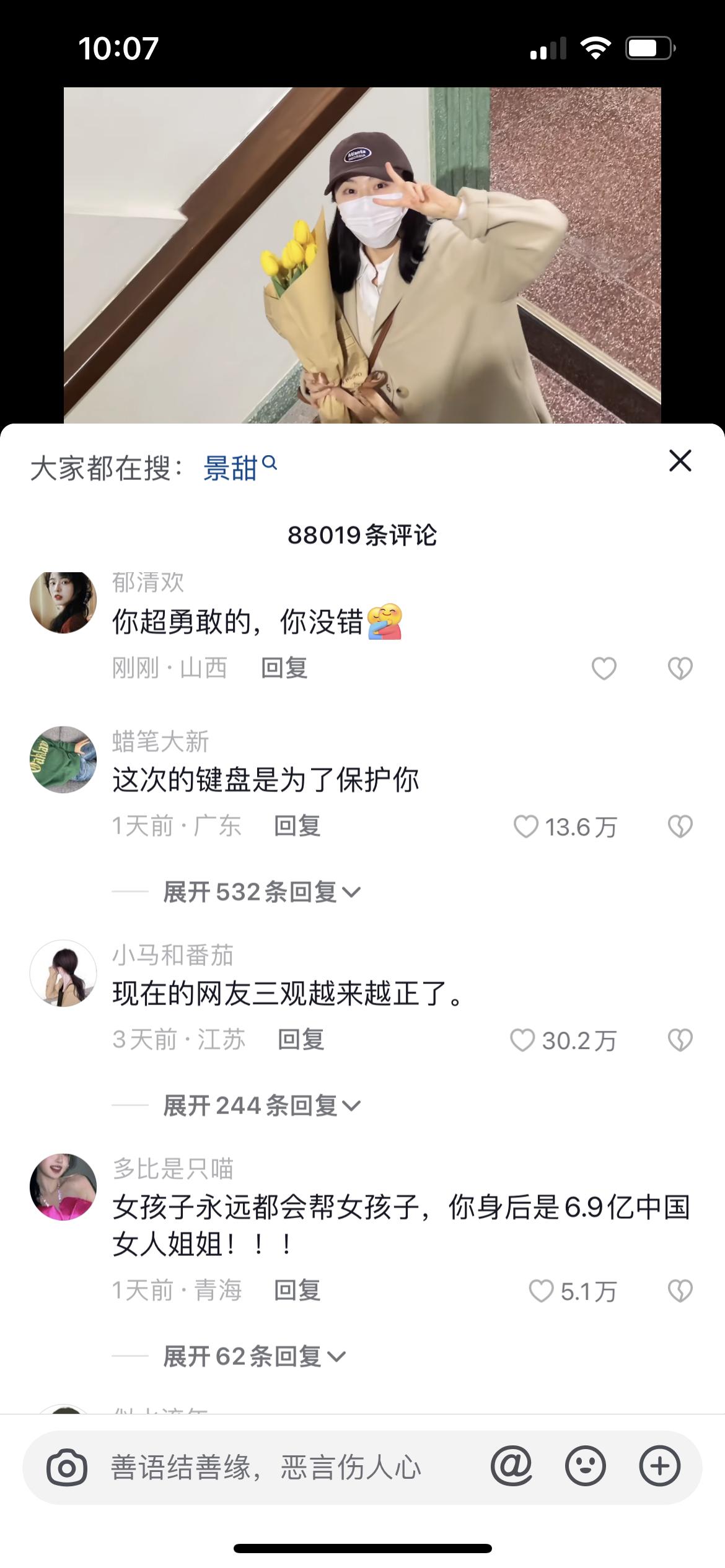Reply to 多比是只喵's comment
725x1568 pixels.
pos(297,1291)
